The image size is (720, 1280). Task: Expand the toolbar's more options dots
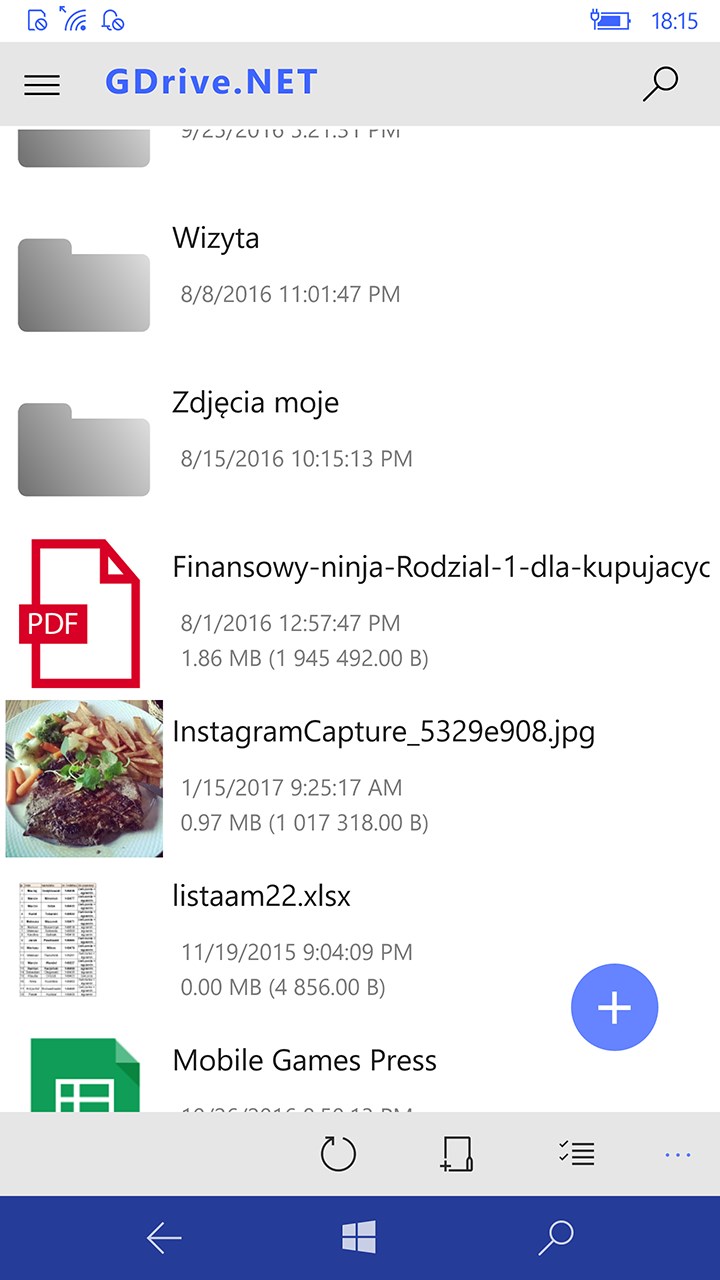(x=677, y=1155)
